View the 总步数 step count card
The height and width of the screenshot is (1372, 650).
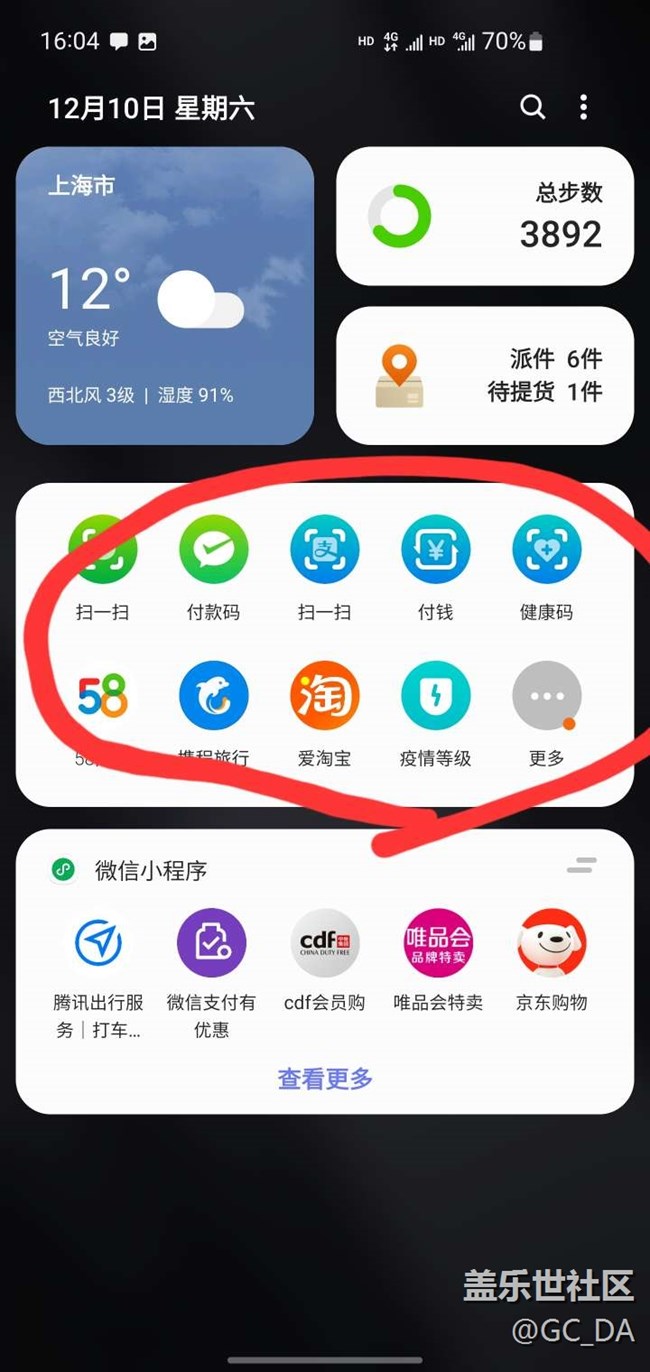[485, 216]
